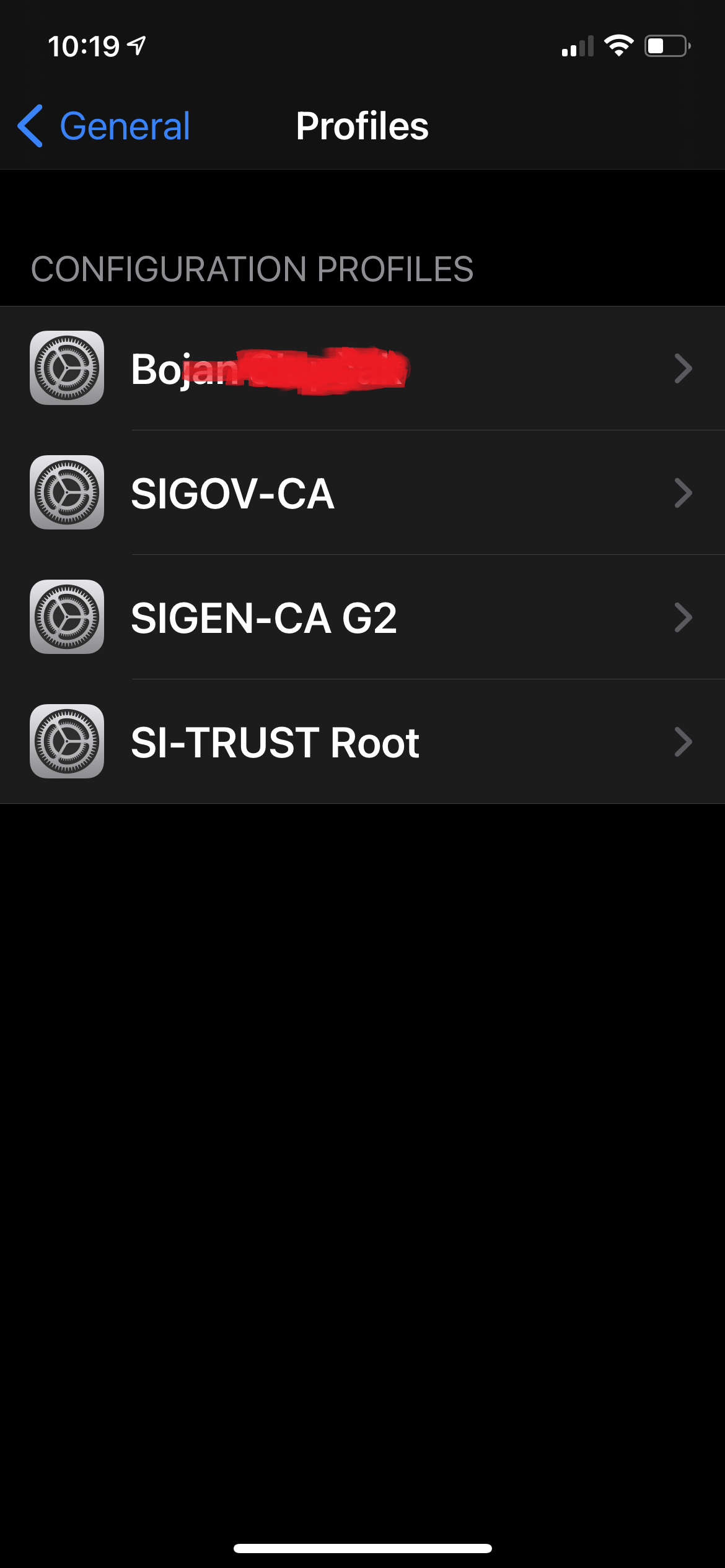725x1568 pixels.
Task: Go back to General settings
Action: click(x=104, y=126)
